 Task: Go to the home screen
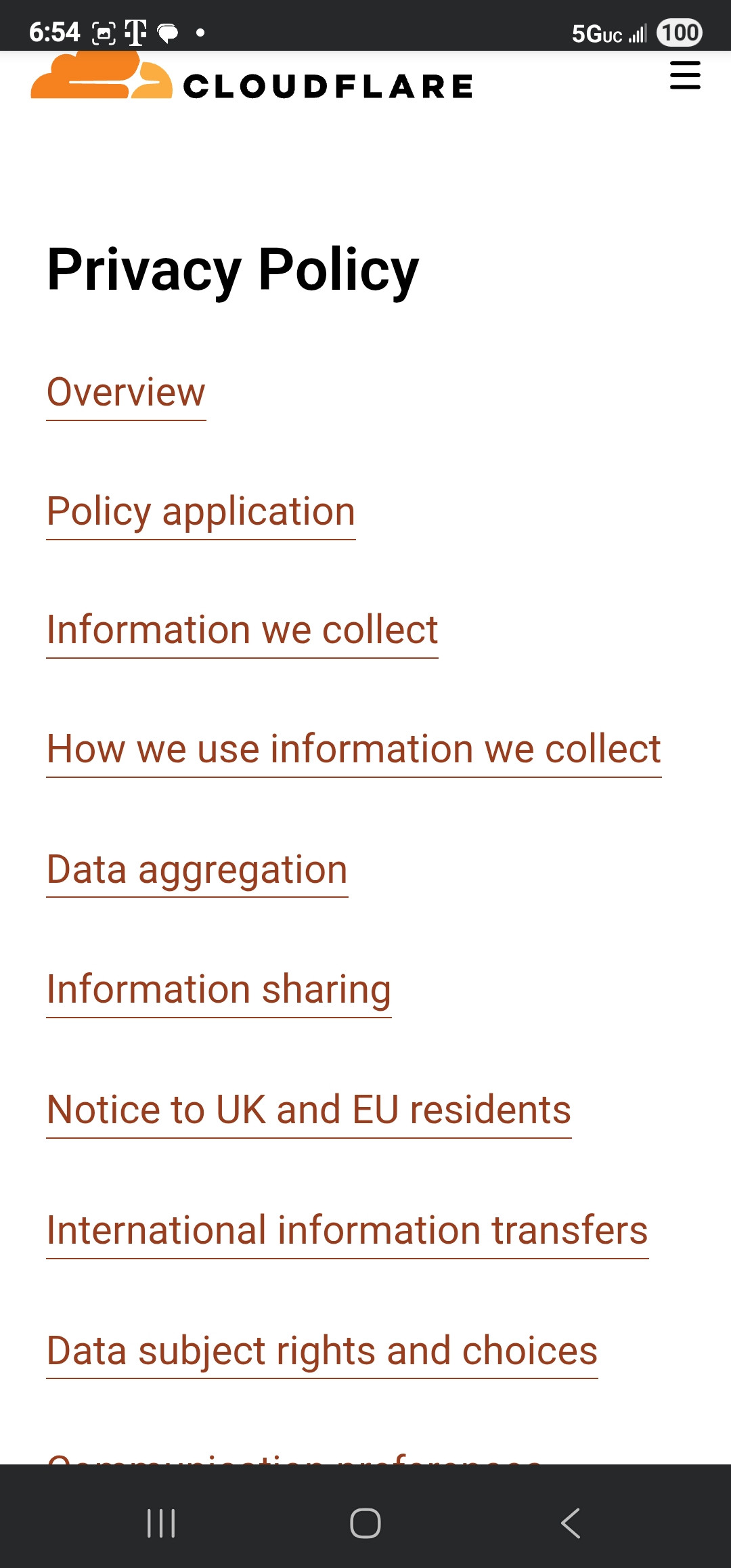(365, 1523)
